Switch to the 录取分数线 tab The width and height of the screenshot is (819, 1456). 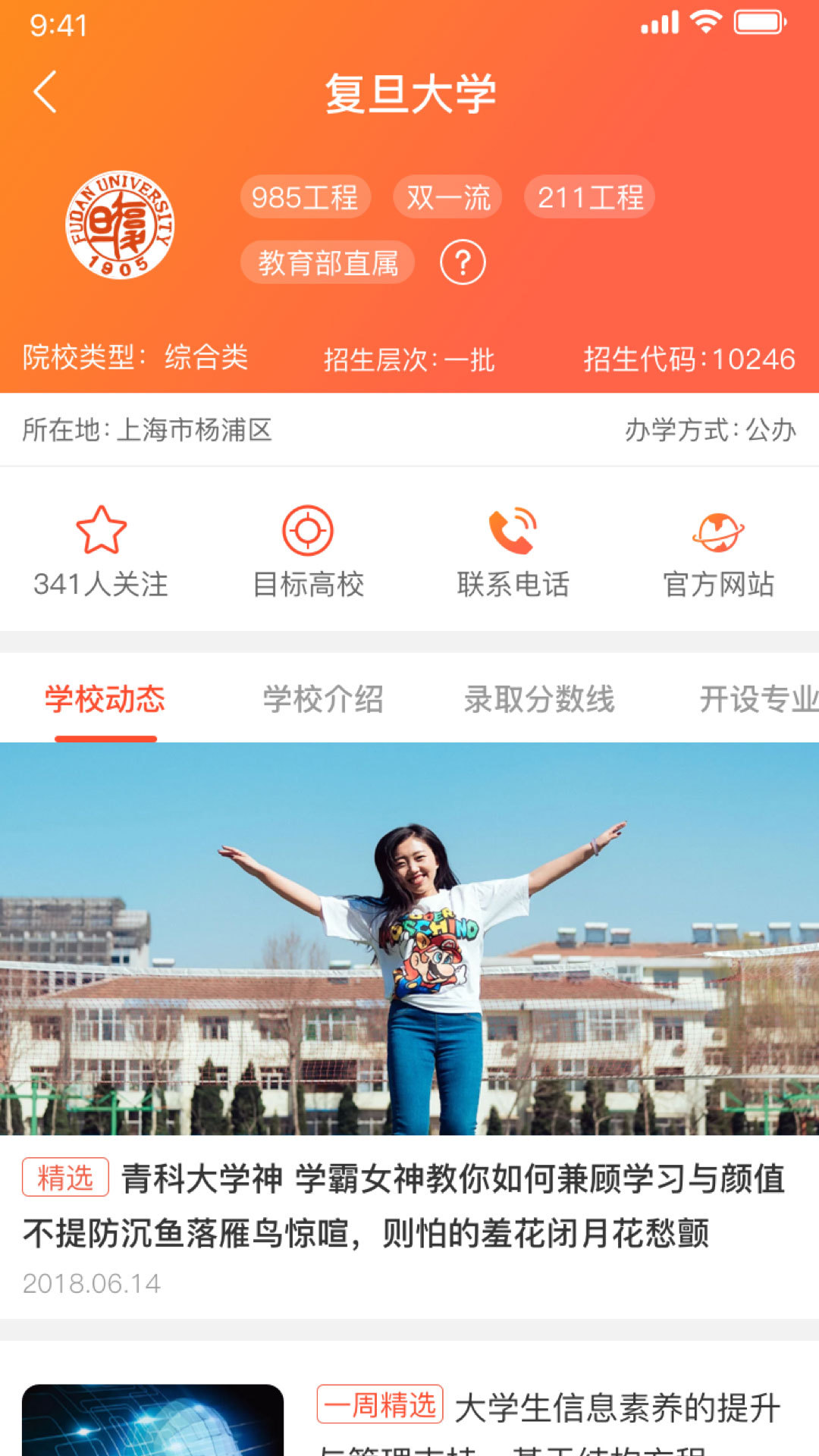pyautogui.click(x=539, y=699)
